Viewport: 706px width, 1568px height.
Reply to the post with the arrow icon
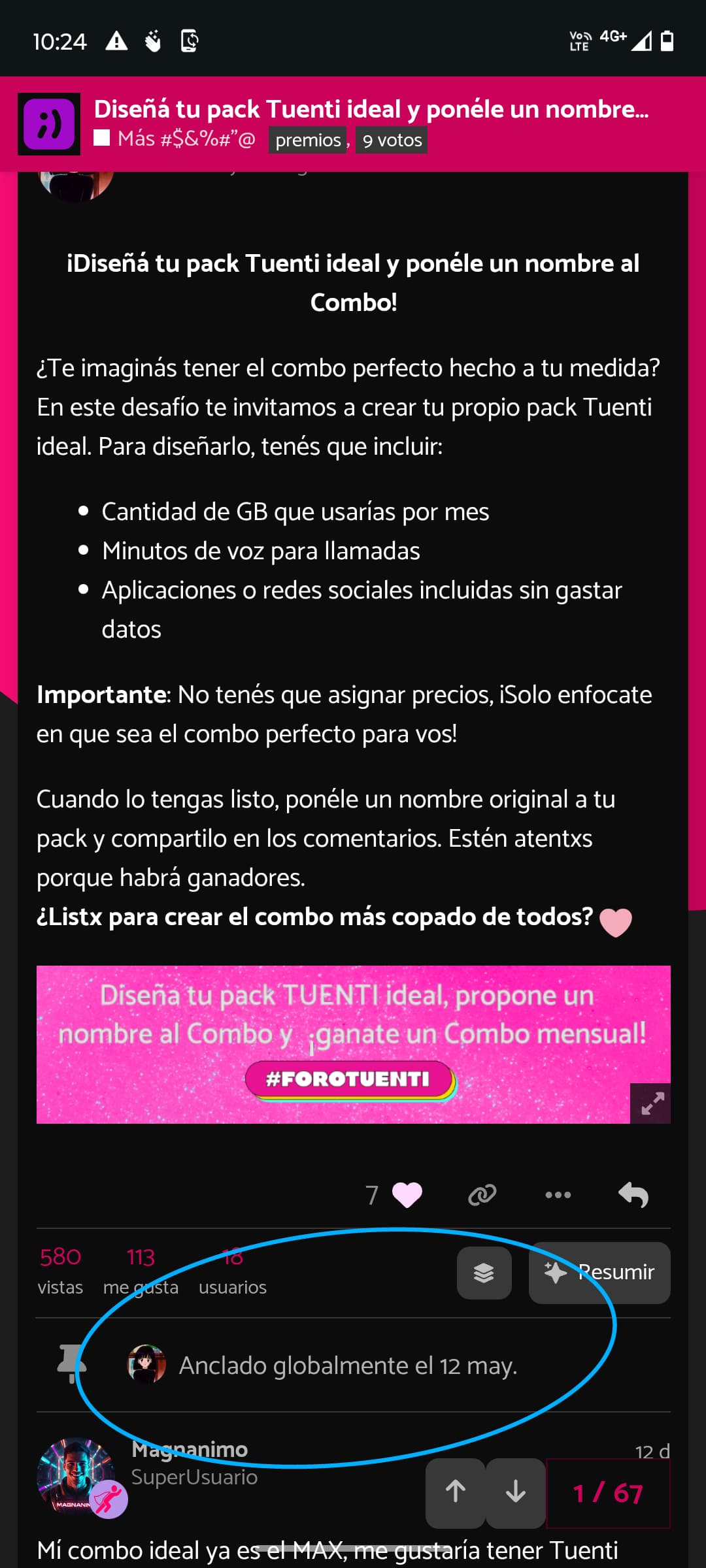pos(633,1195)
